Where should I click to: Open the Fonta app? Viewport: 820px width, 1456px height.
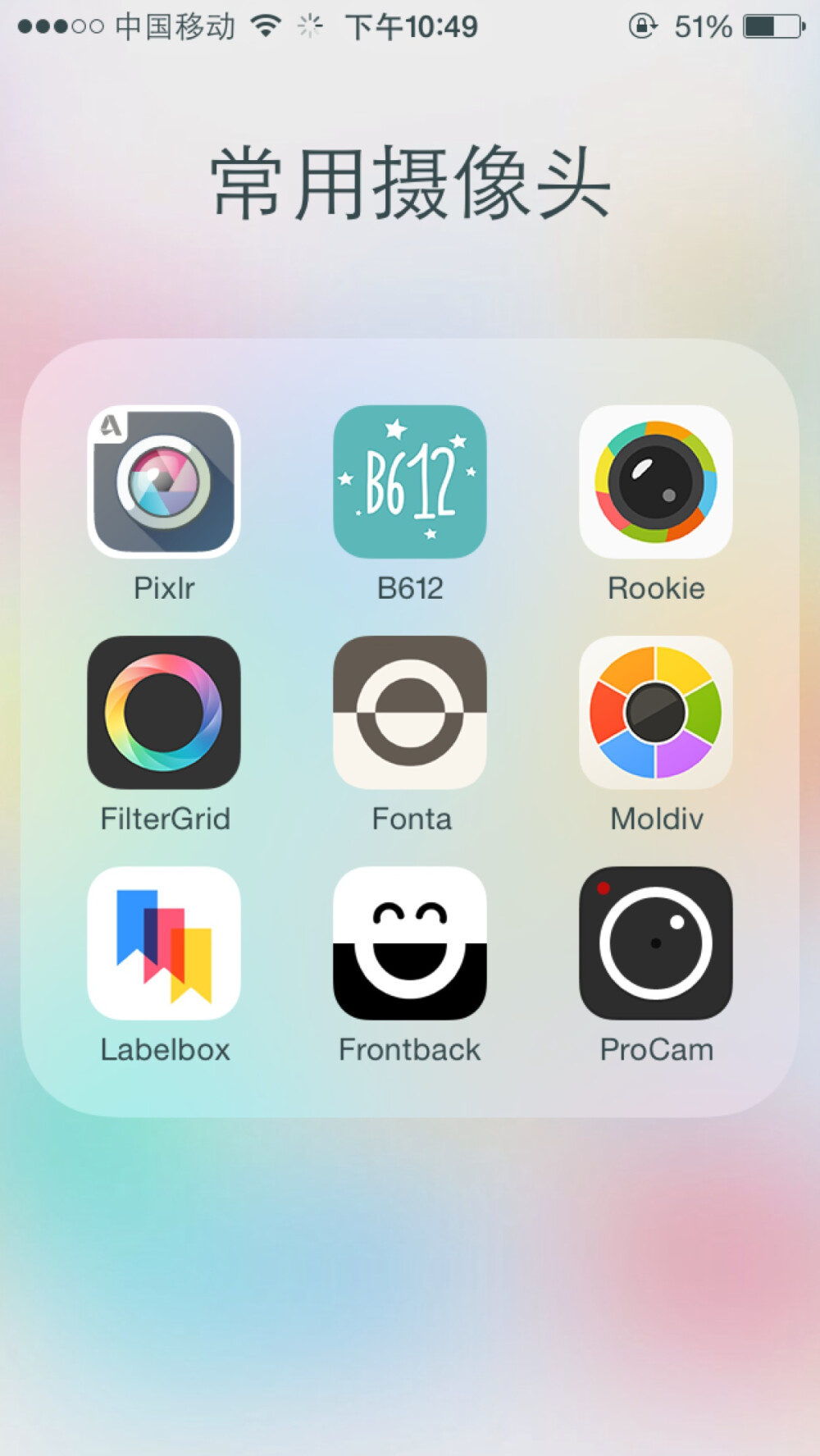[410, 712]
